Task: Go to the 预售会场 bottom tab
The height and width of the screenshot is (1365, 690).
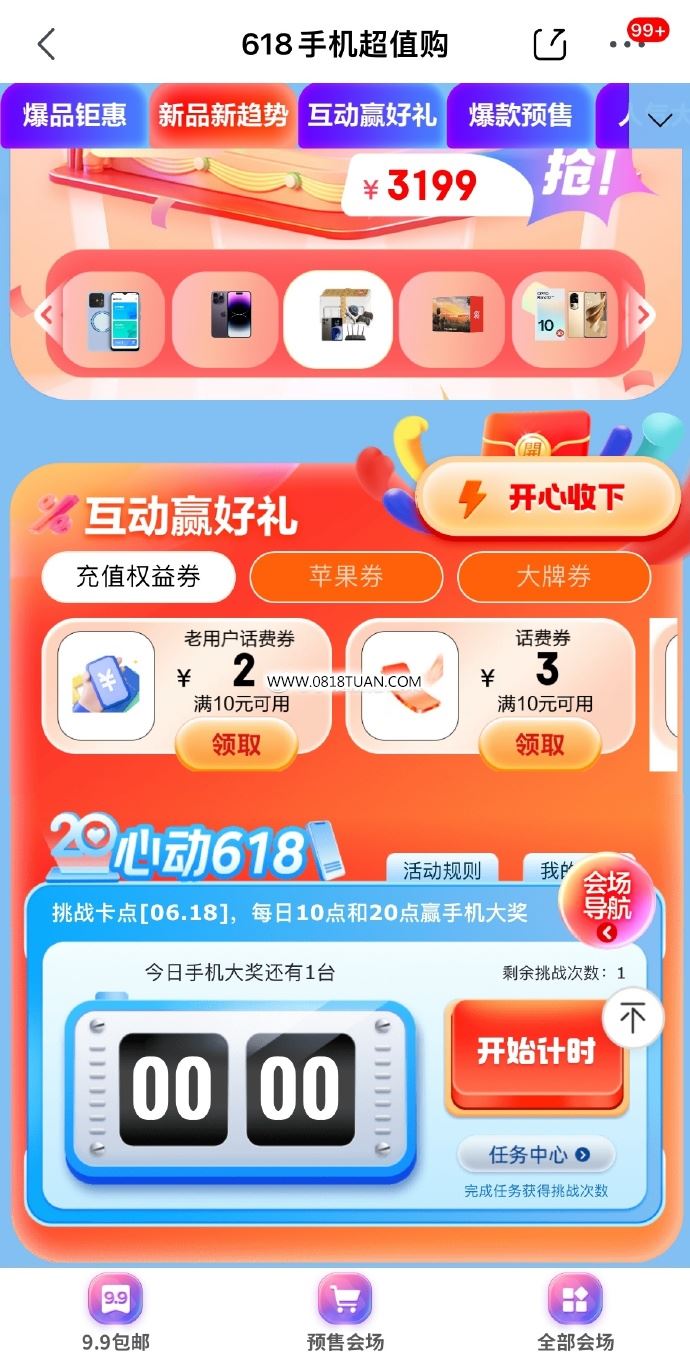Action: pos(345,1313)
